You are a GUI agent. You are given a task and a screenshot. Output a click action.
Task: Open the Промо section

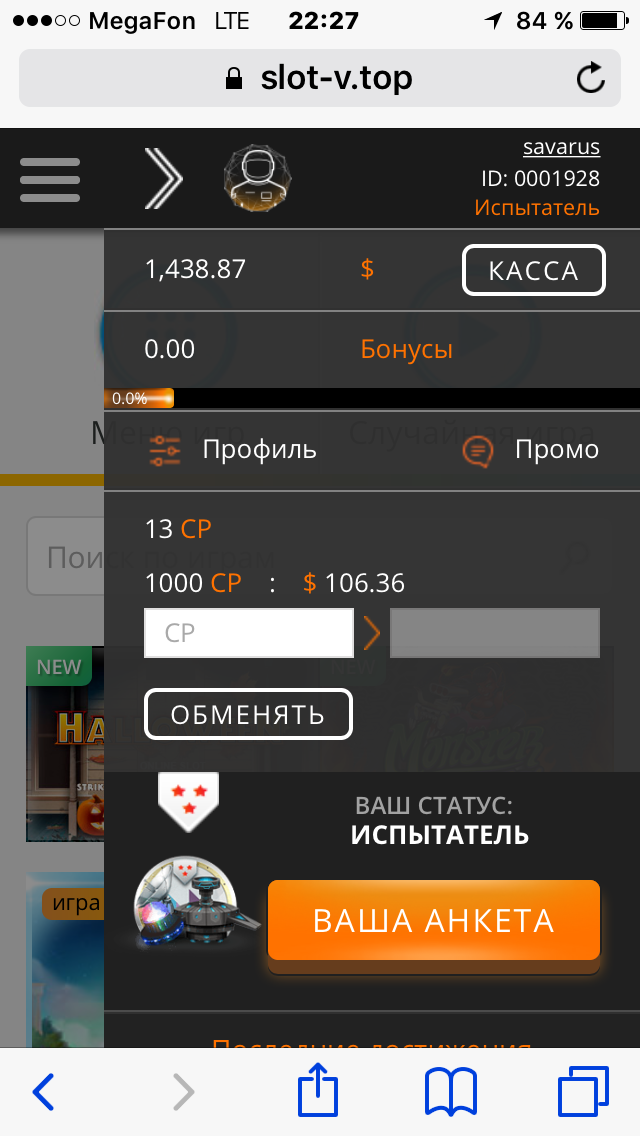[x=533, y=450]
